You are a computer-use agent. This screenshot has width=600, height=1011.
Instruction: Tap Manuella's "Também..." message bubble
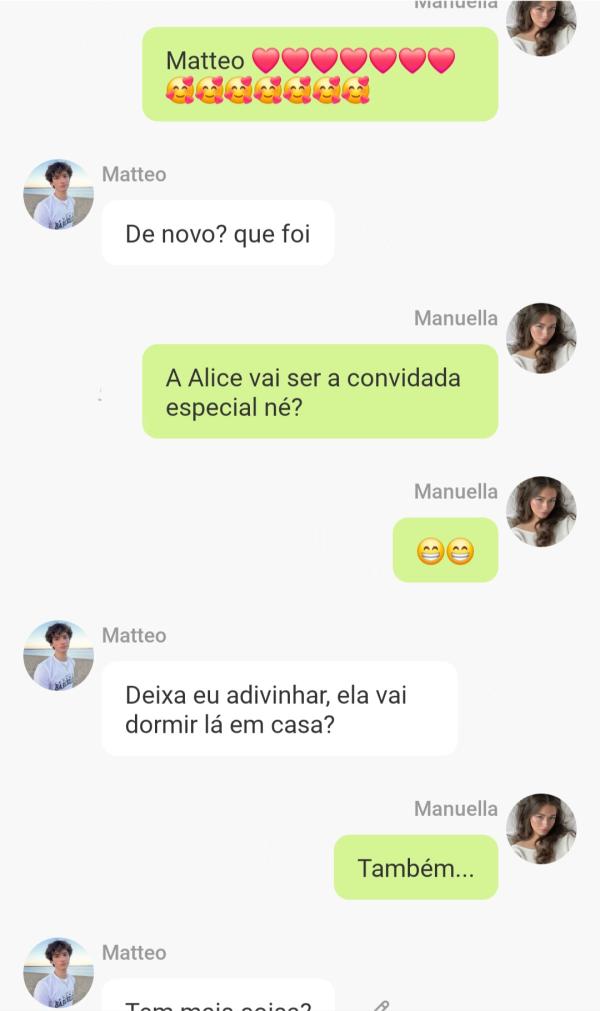[x=415, y=867]
